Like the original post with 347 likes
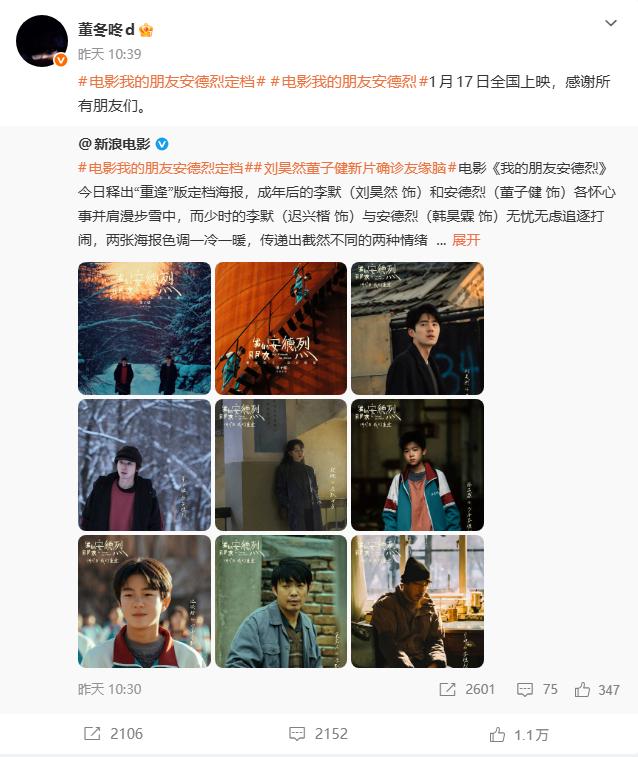Viewport: 638px width, 757px height. pos(597,689)
